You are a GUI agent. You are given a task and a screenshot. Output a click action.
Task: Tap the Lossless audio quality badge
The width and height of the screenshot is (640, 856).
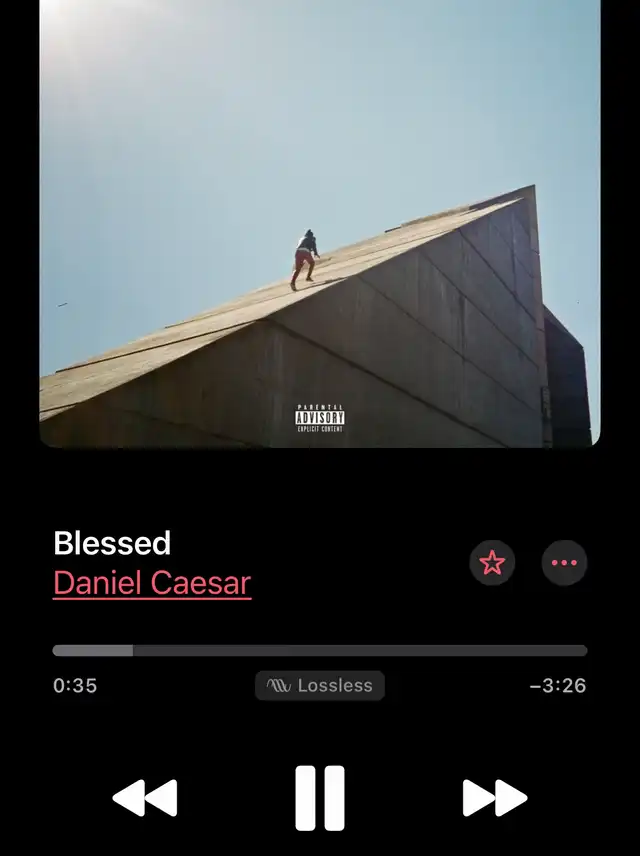(320, 686)
